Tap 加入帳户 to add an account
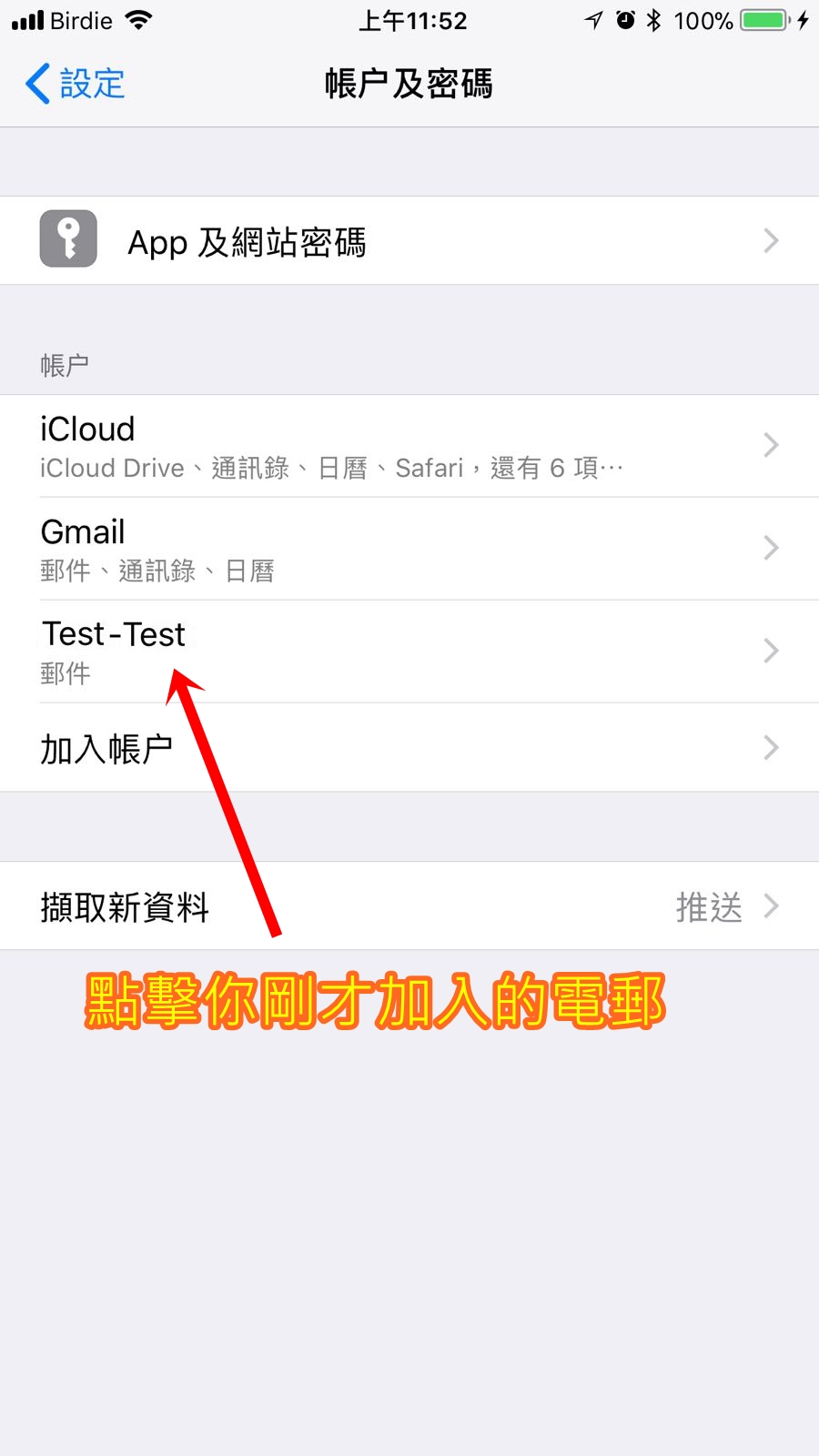Screen dimensions: 819x1456 (409, 748)
